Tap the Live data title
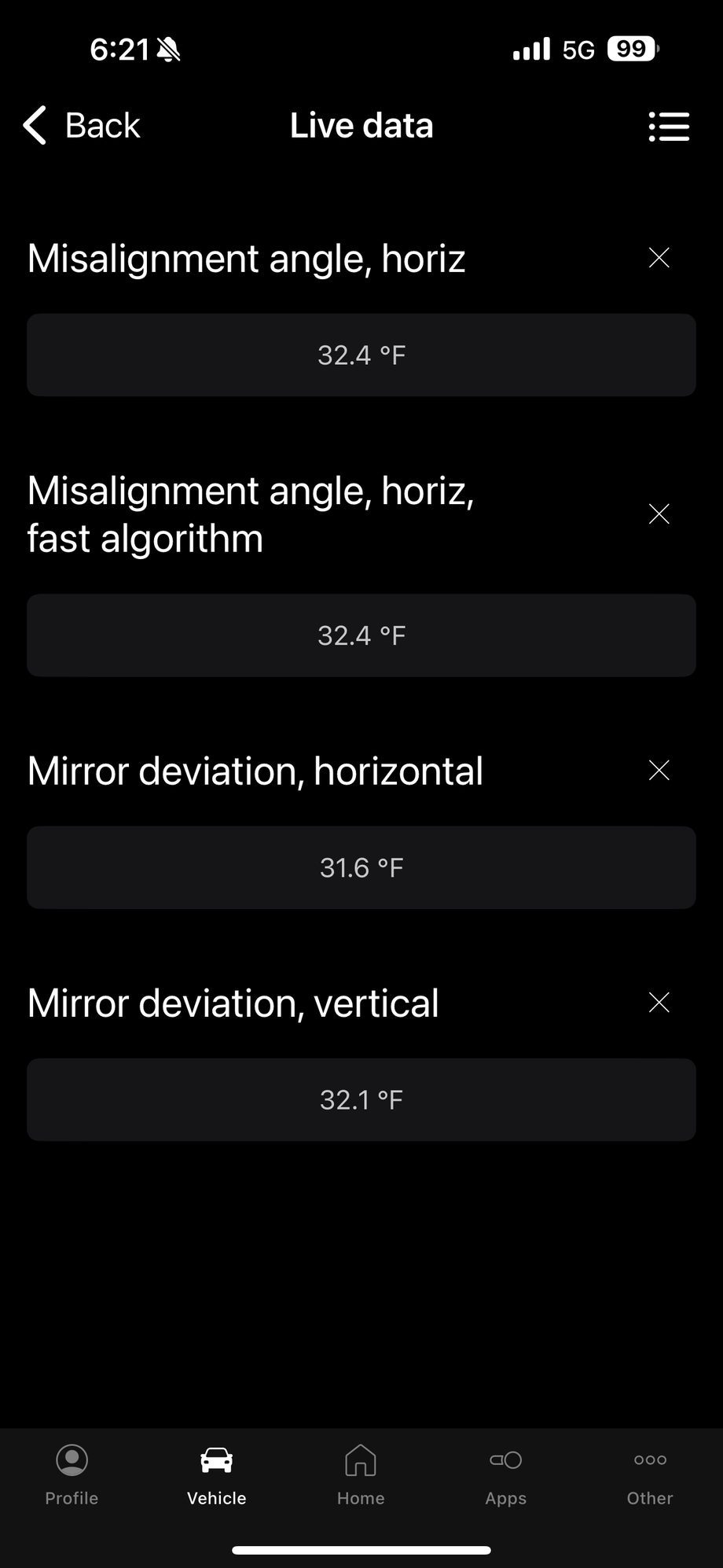 click(x=361, y=125)
